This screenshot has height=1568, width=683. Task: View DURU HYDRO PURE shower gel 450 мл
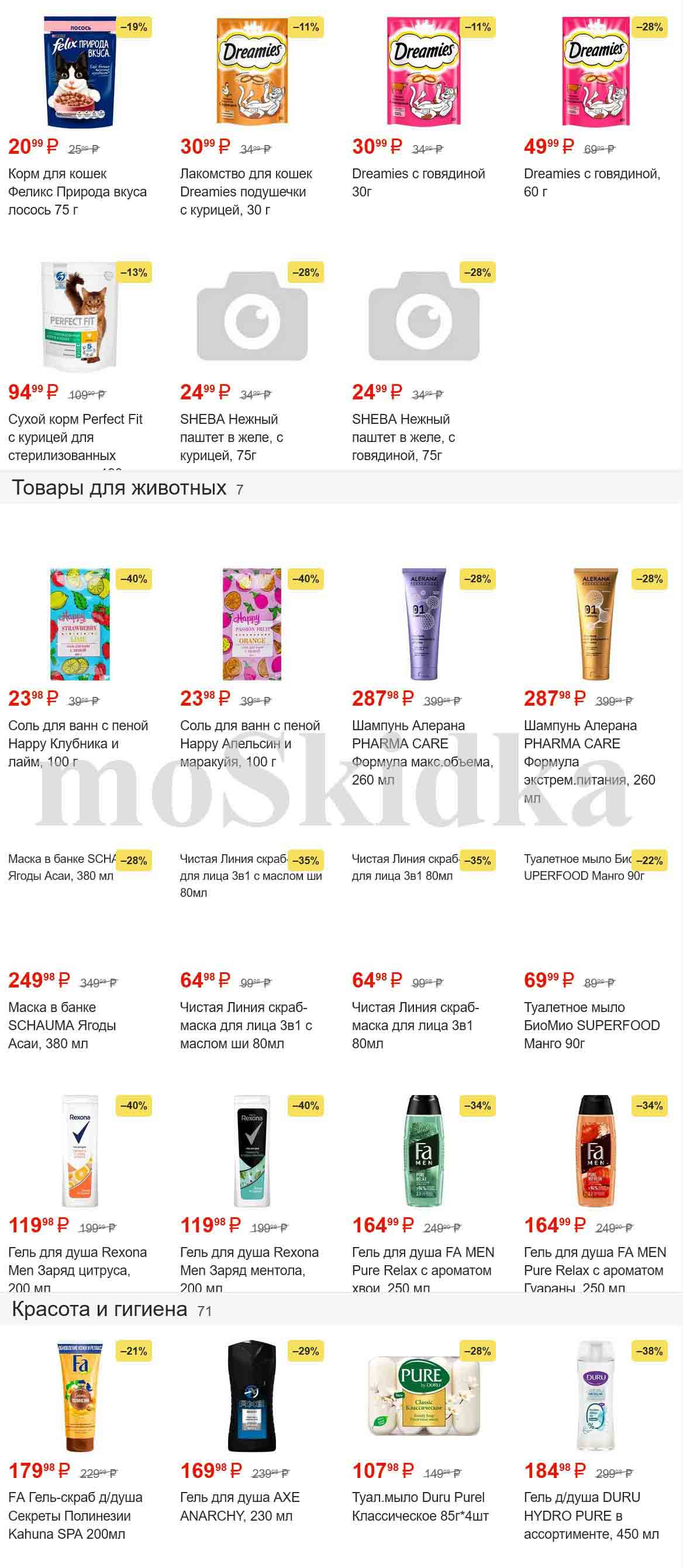click(595, 1396)
